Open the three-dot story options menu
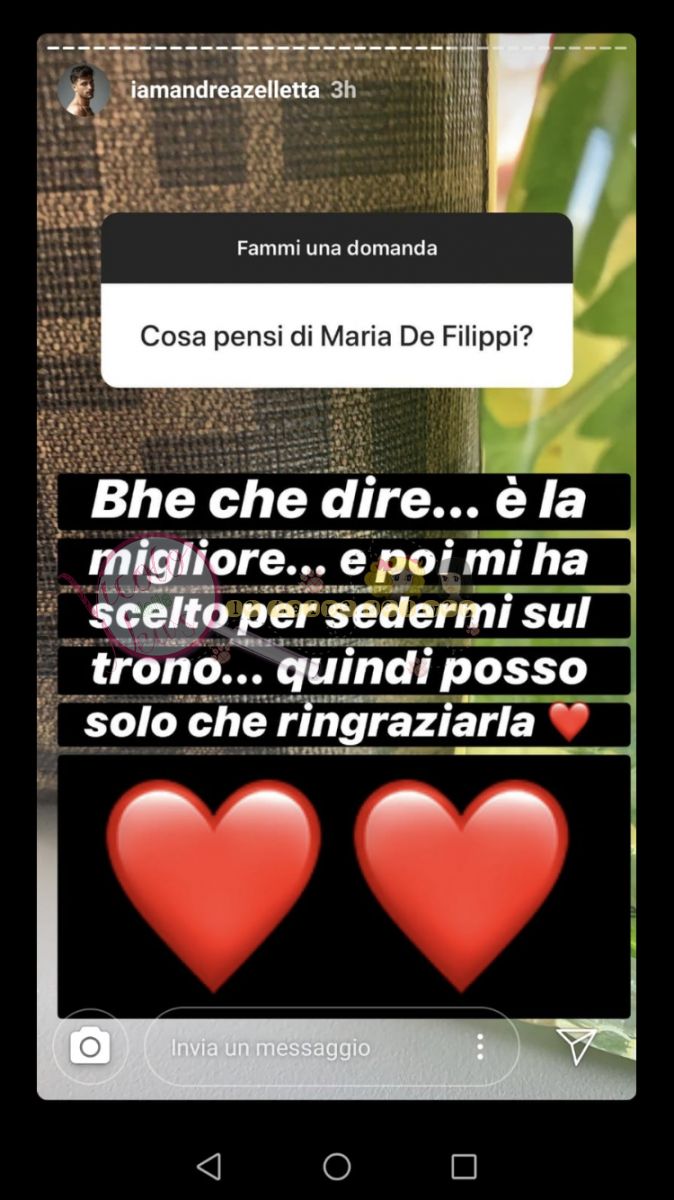The width and height of the screenshot is (674, 1200). pyautogui.click(x=480, y=1047)
